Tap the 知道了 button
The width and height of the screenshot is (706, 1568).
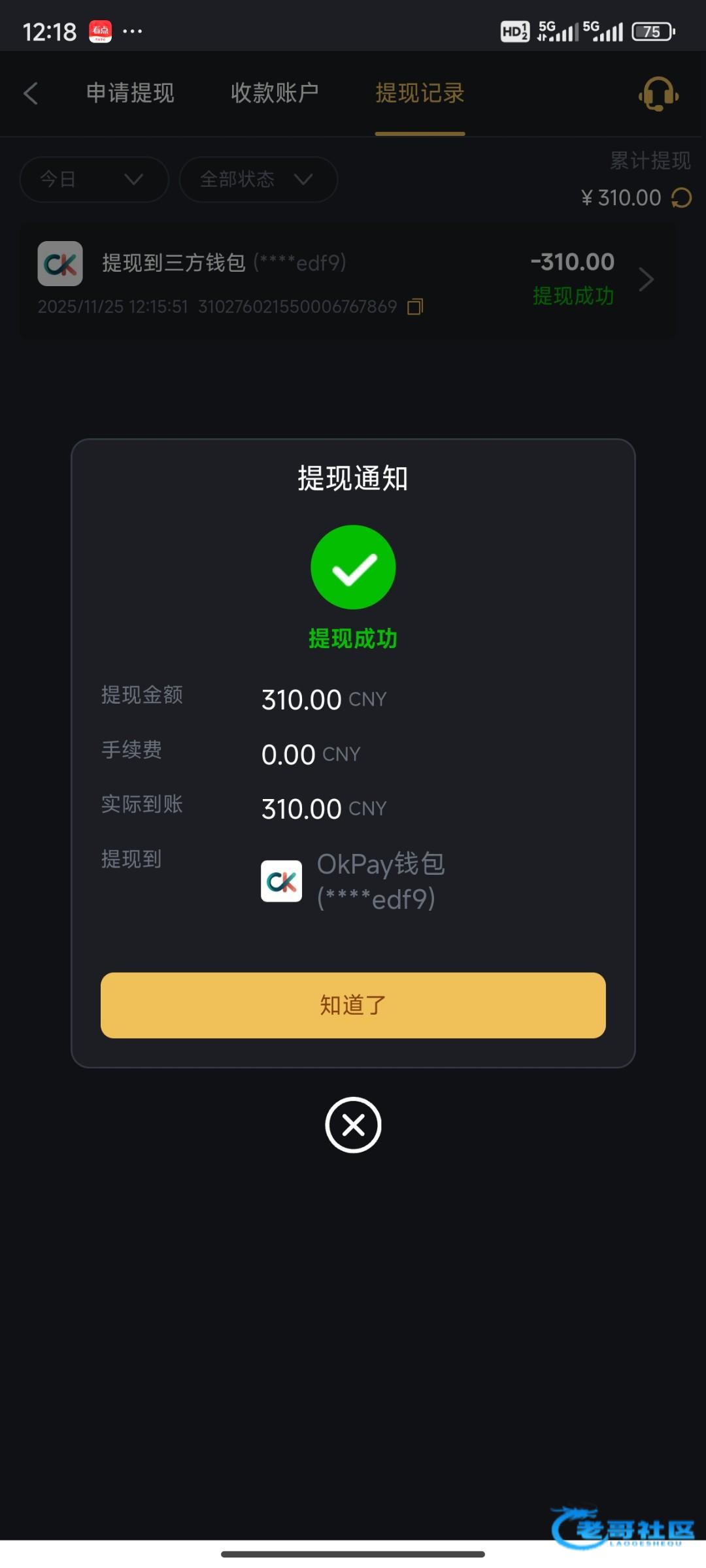pyautogui.click(x=353, y=1005)
